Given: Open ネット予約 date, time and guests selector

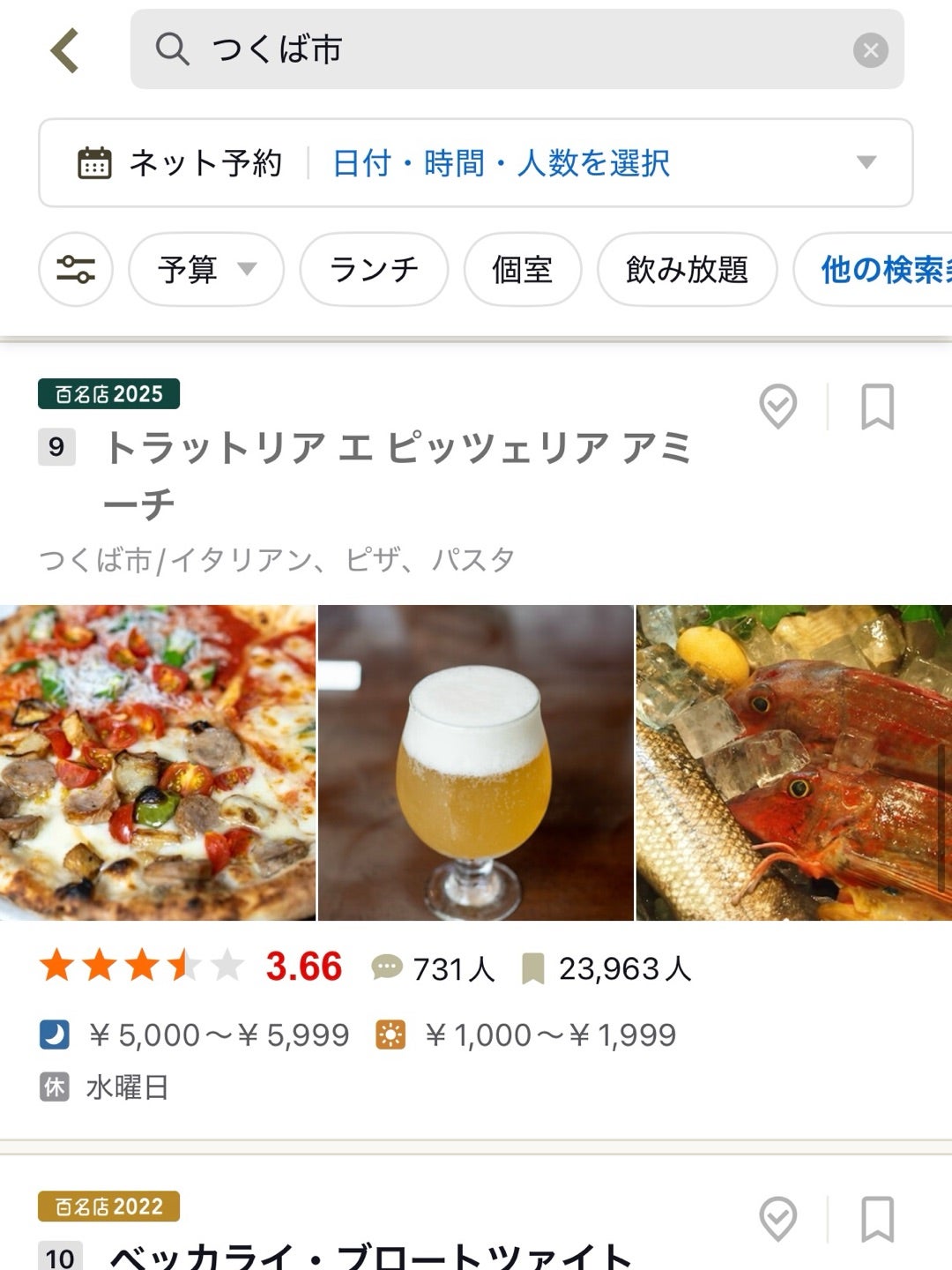Looking at the screenshot, I should [476, 163].
